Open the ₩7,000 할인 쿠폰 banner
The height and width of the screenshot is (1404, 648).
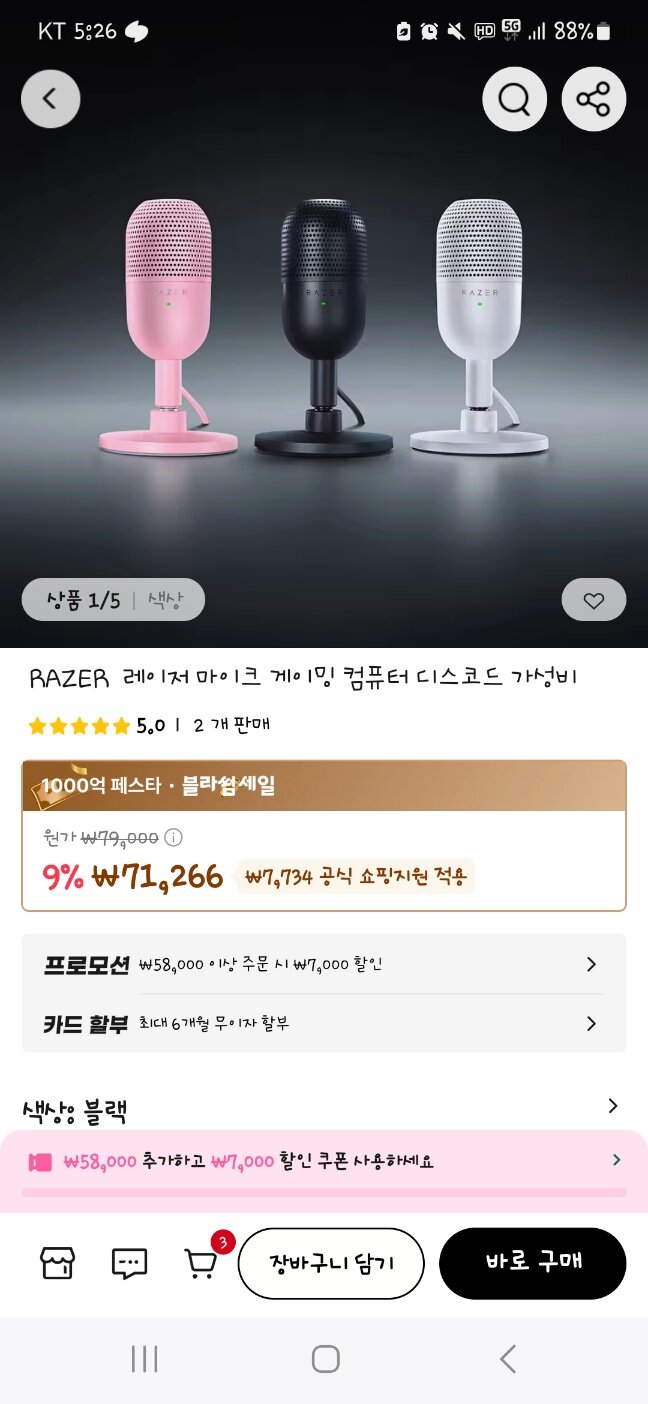pos(324,1161)
